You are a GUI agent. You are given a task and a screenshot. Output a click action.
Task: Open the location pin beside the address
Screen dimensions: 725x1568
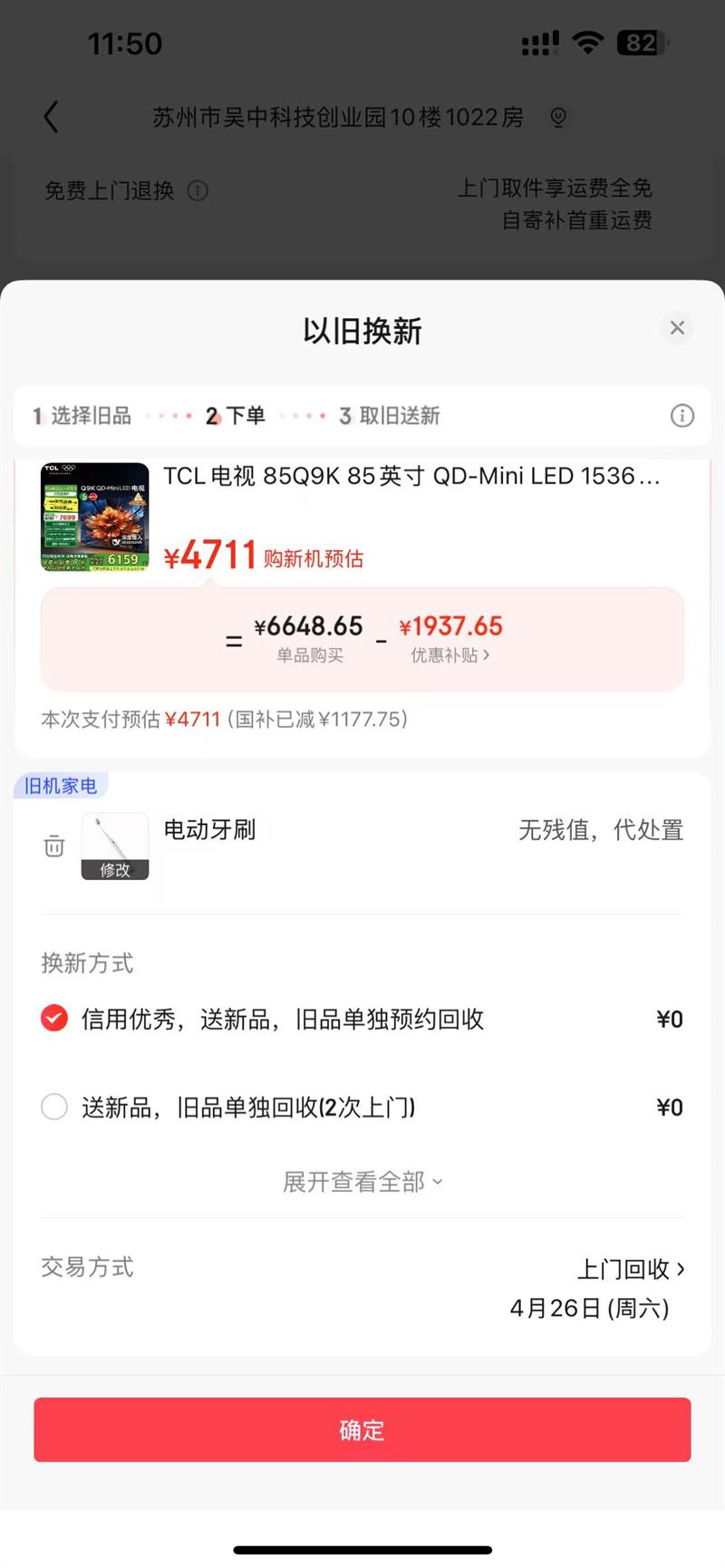[558, 117]
